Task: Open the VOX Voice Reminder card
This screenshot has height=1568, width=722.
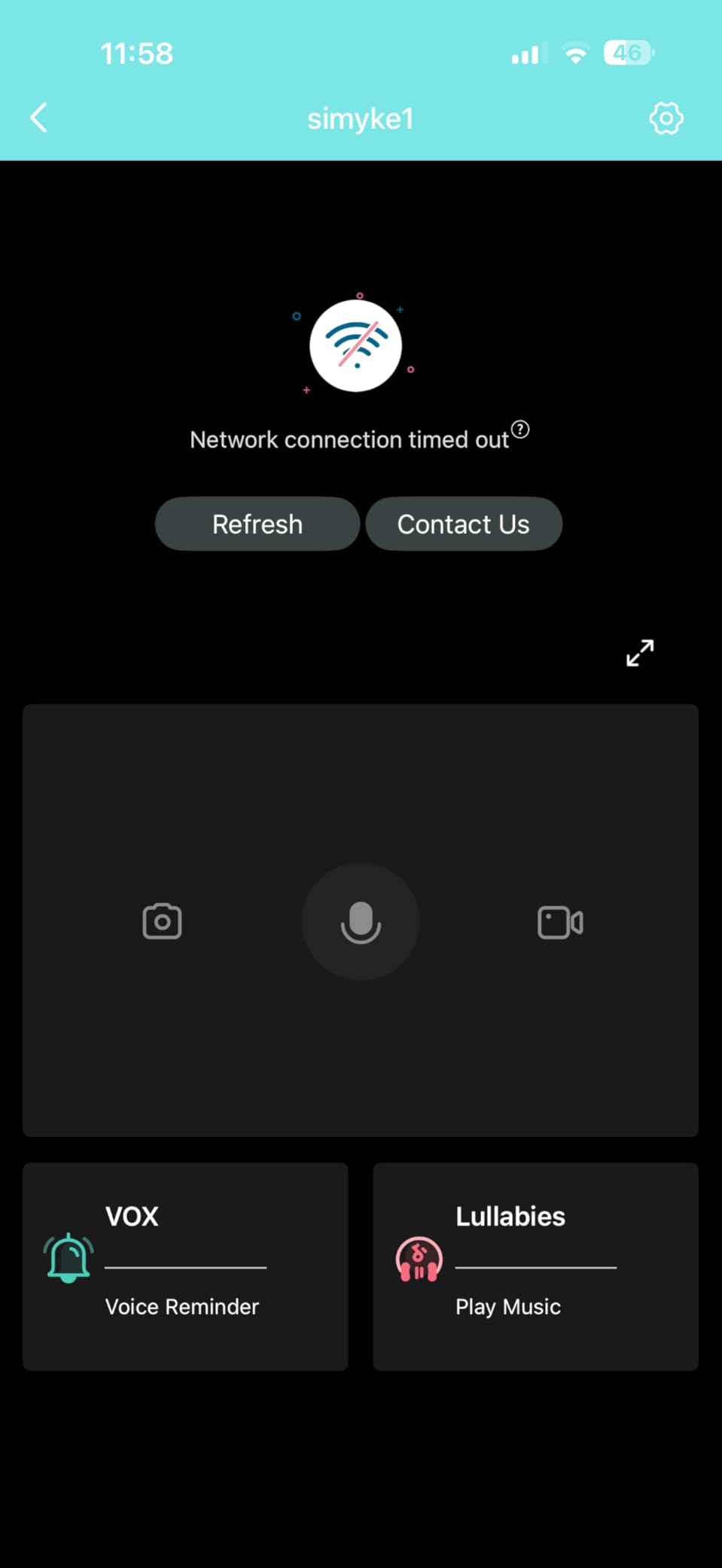Action: 185,1266
